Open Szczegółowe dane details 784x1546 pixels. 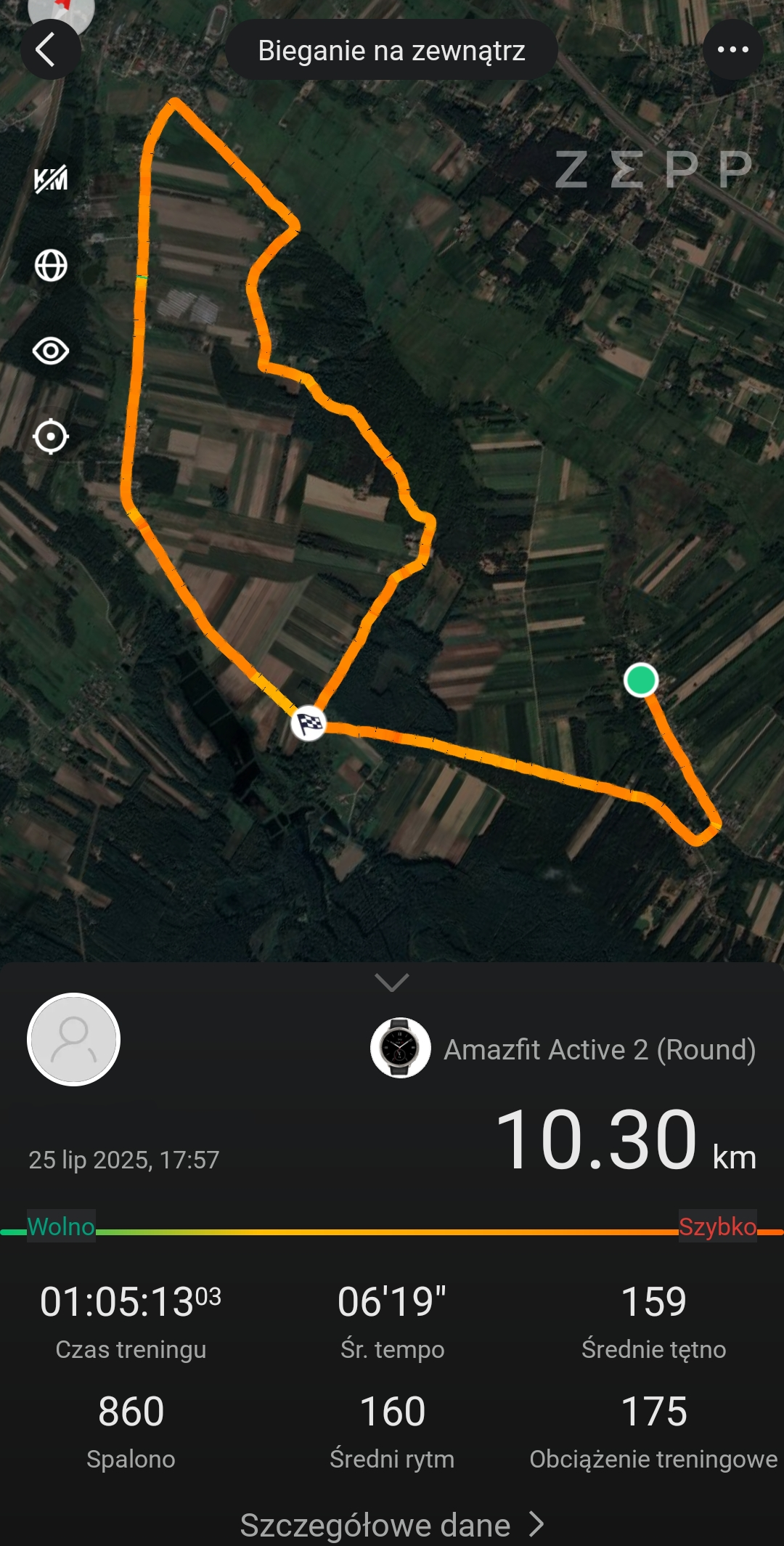pos(392,1525)
